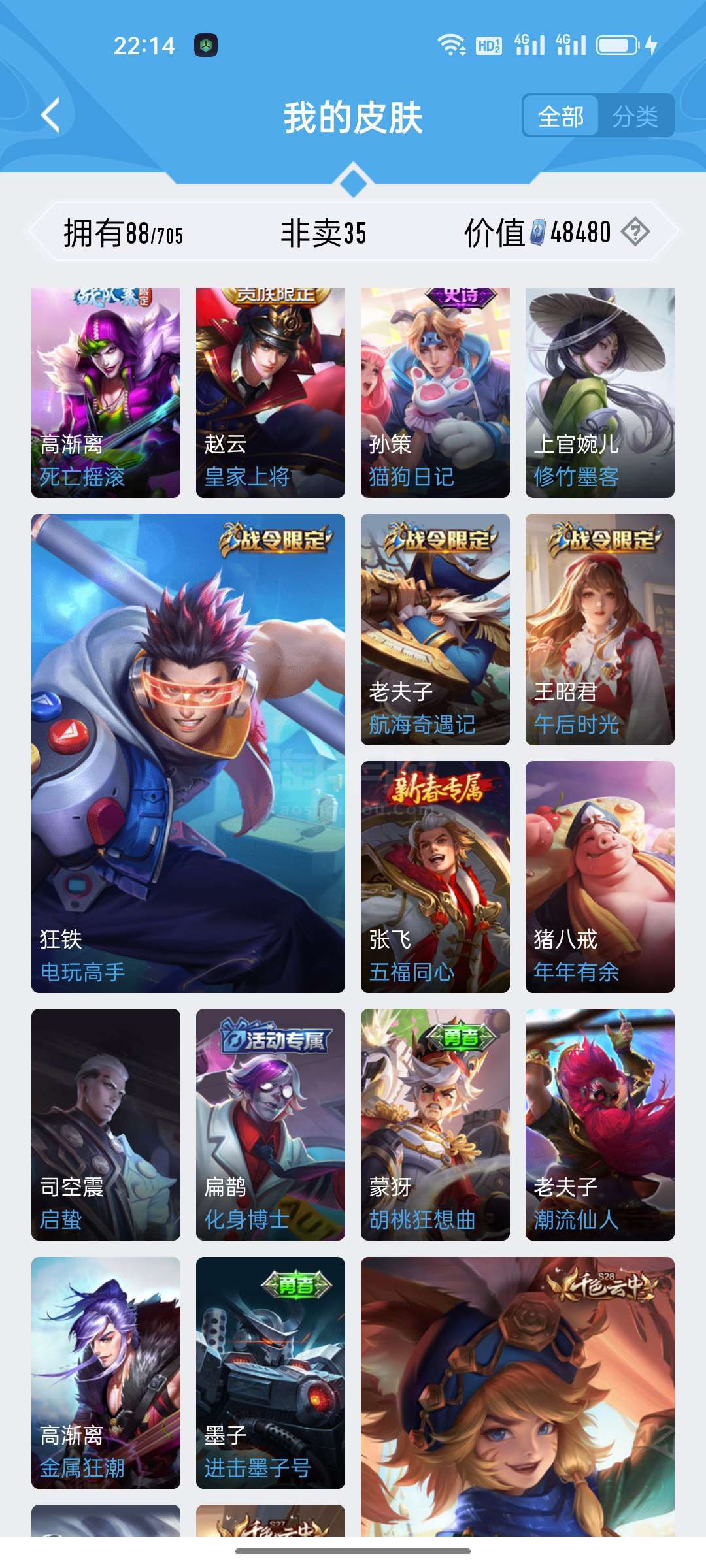Open the value help question-mark icon
Screen dimensions: 706x1568
tap(635, 232)
